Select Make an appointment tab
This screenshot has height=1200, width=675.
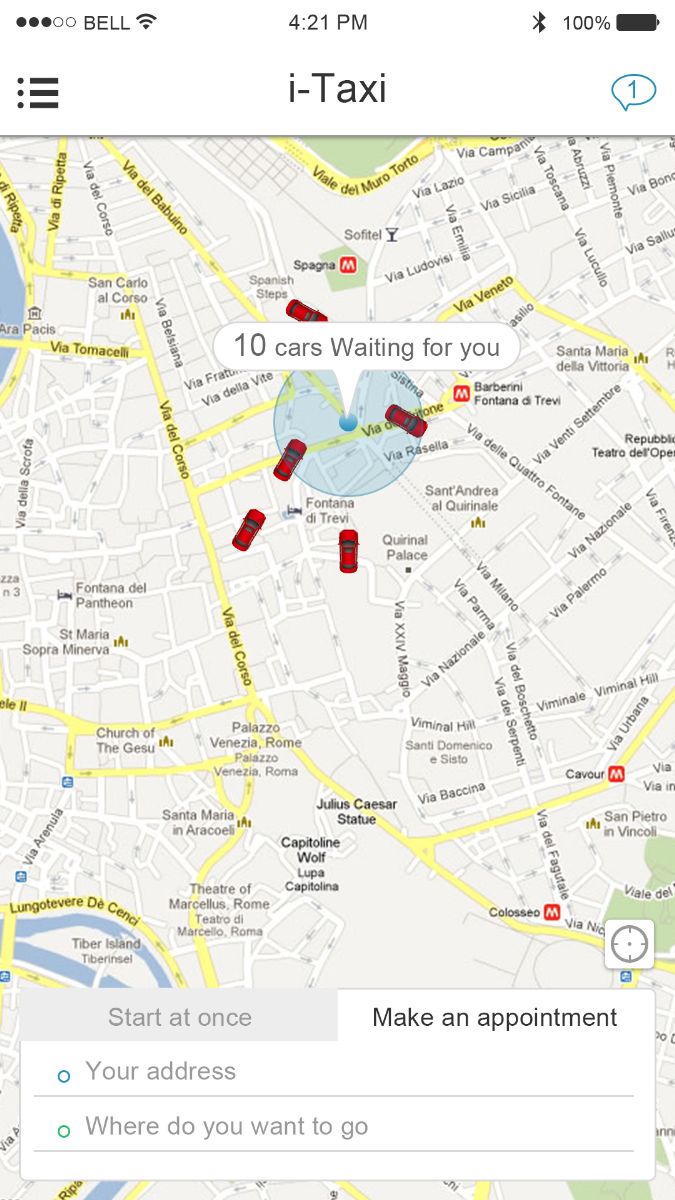click(495, 1018)
